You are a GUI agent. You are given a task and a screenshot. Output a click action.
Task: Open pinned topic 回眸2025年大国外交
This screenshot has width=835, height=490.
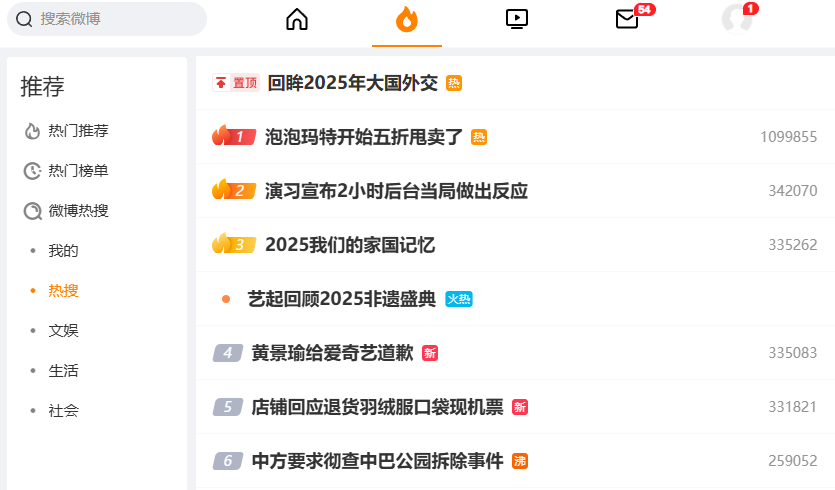pyautogui.click(x=353, y=83)
